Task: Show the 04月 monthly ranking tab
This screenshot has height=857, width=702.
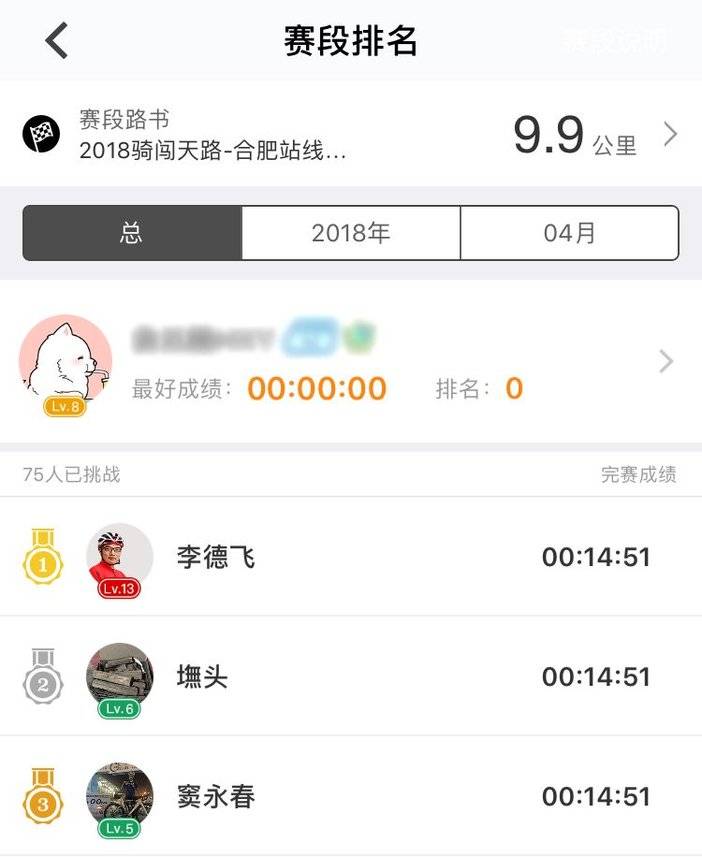Action: tap(569, 233)
